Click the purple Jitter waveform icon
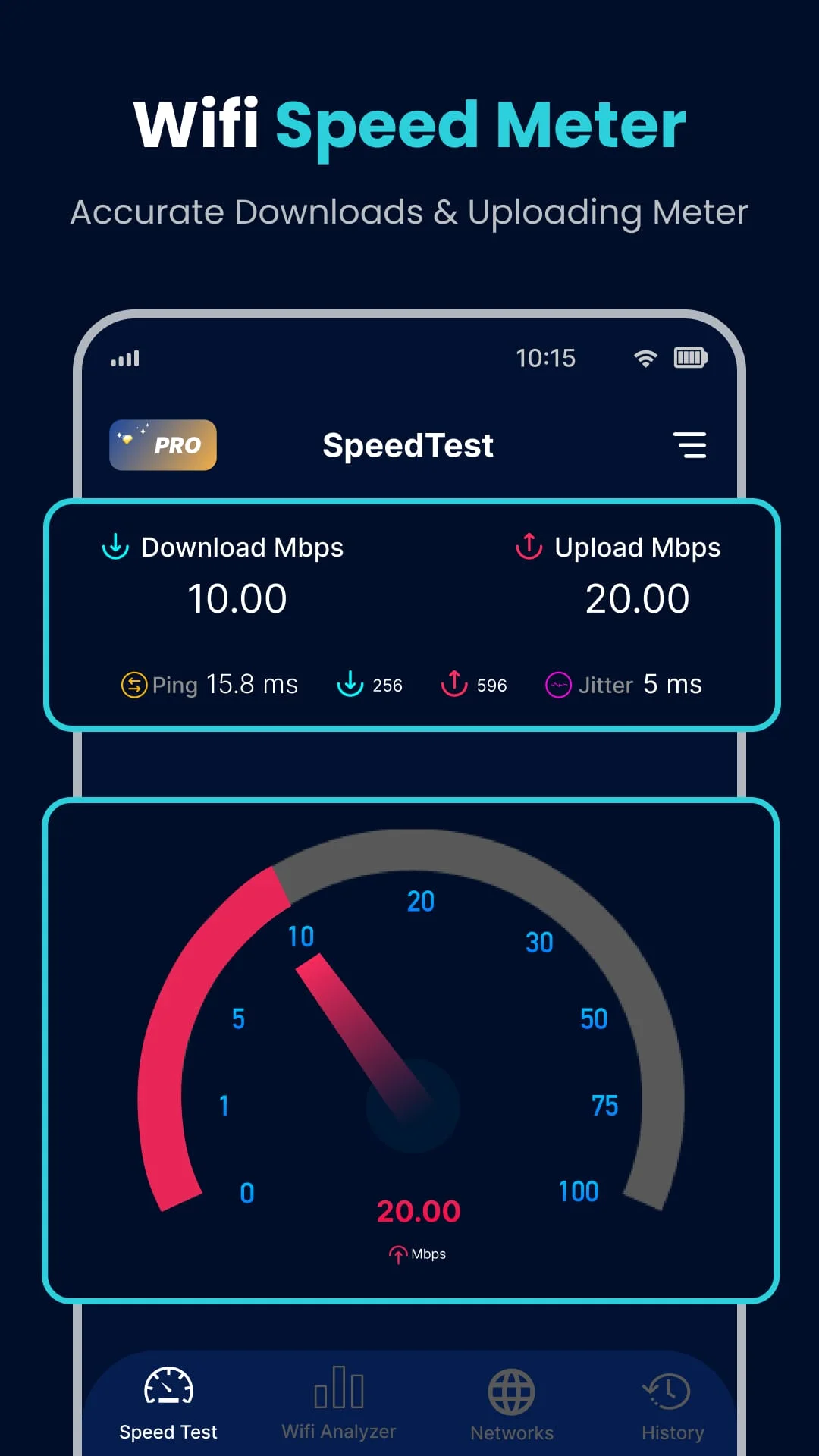Viewport: 819px width, 1456px height. 558,685
